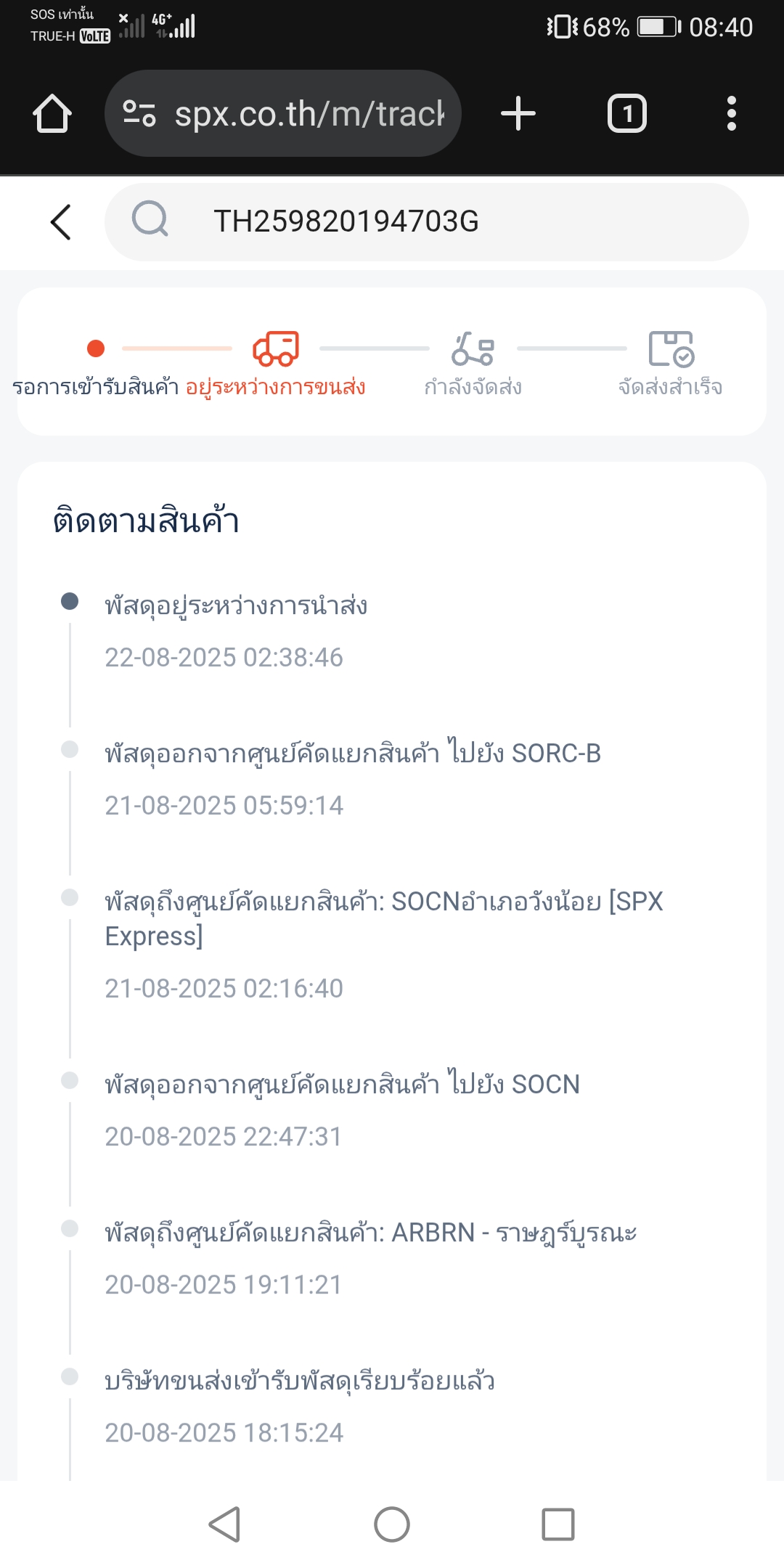Open site info icon in address bar
The height and width of the screenshot is (1568, 784).
pyautogui.click(x=139, y=114)
